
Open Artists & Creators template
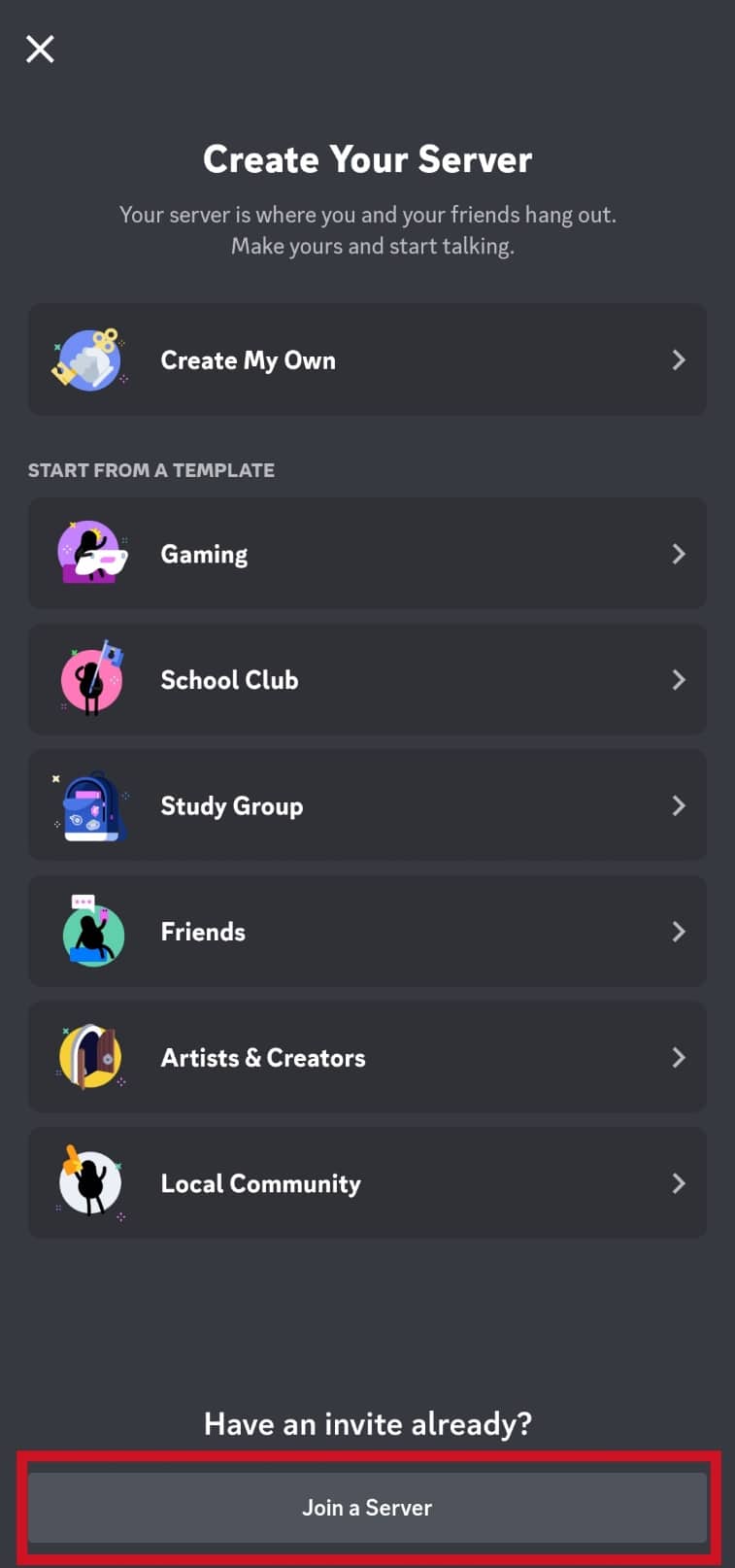(367, 1057)
